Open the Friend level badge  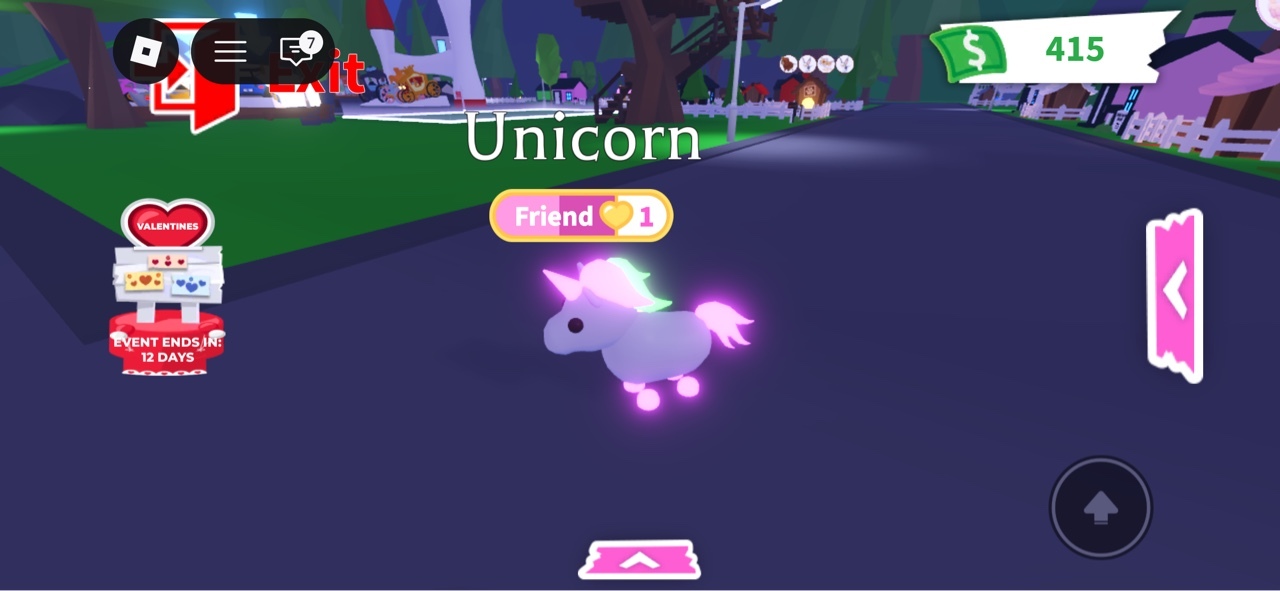tap(581, 216)
